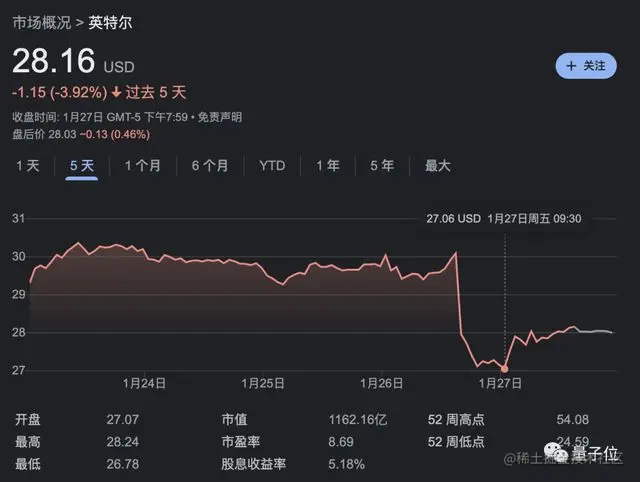Switch chart range to 1年
Image resolution: width=640 pixels, height=482 pixels.
[327, 165]
